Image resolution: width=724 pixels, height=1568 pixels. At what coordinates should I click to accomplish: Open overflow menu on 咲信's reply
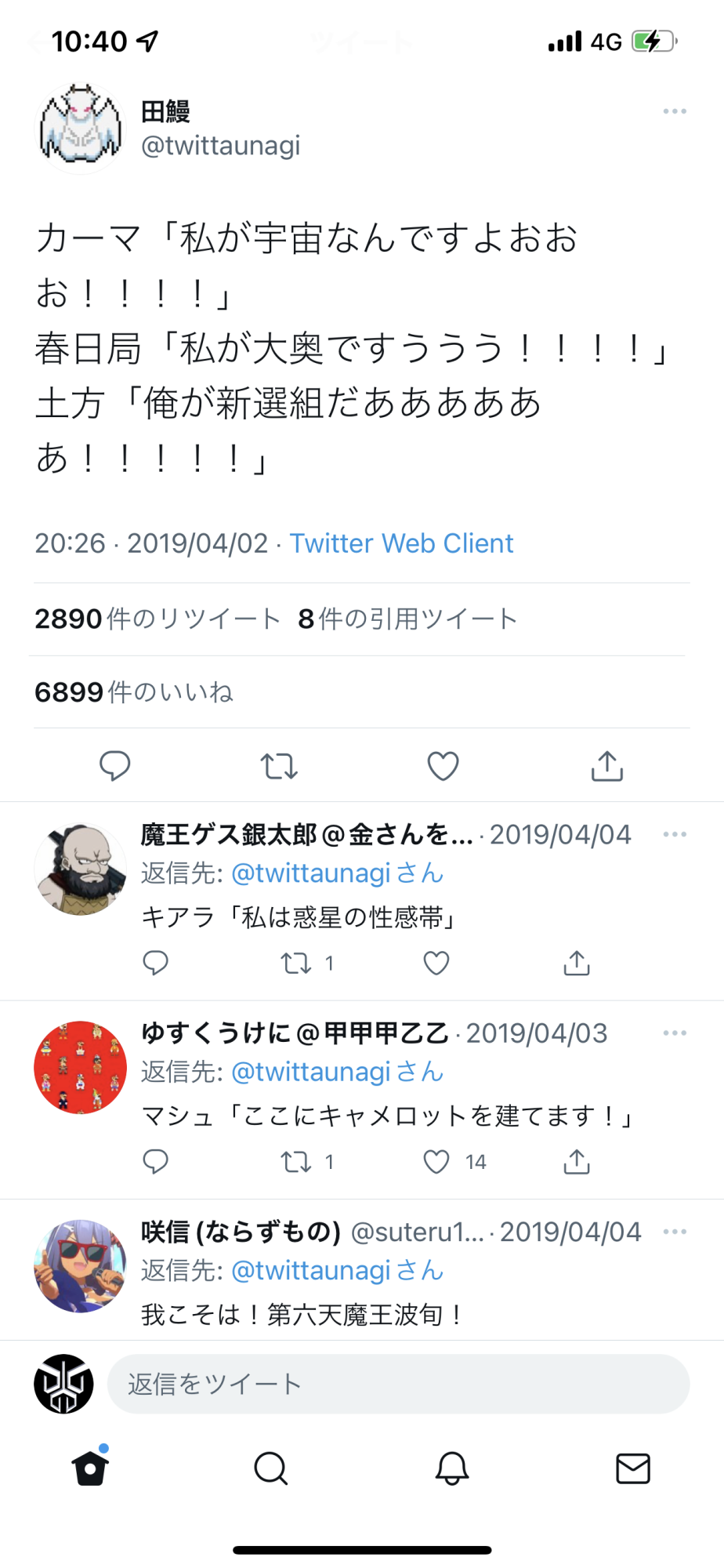[674, 1232]
